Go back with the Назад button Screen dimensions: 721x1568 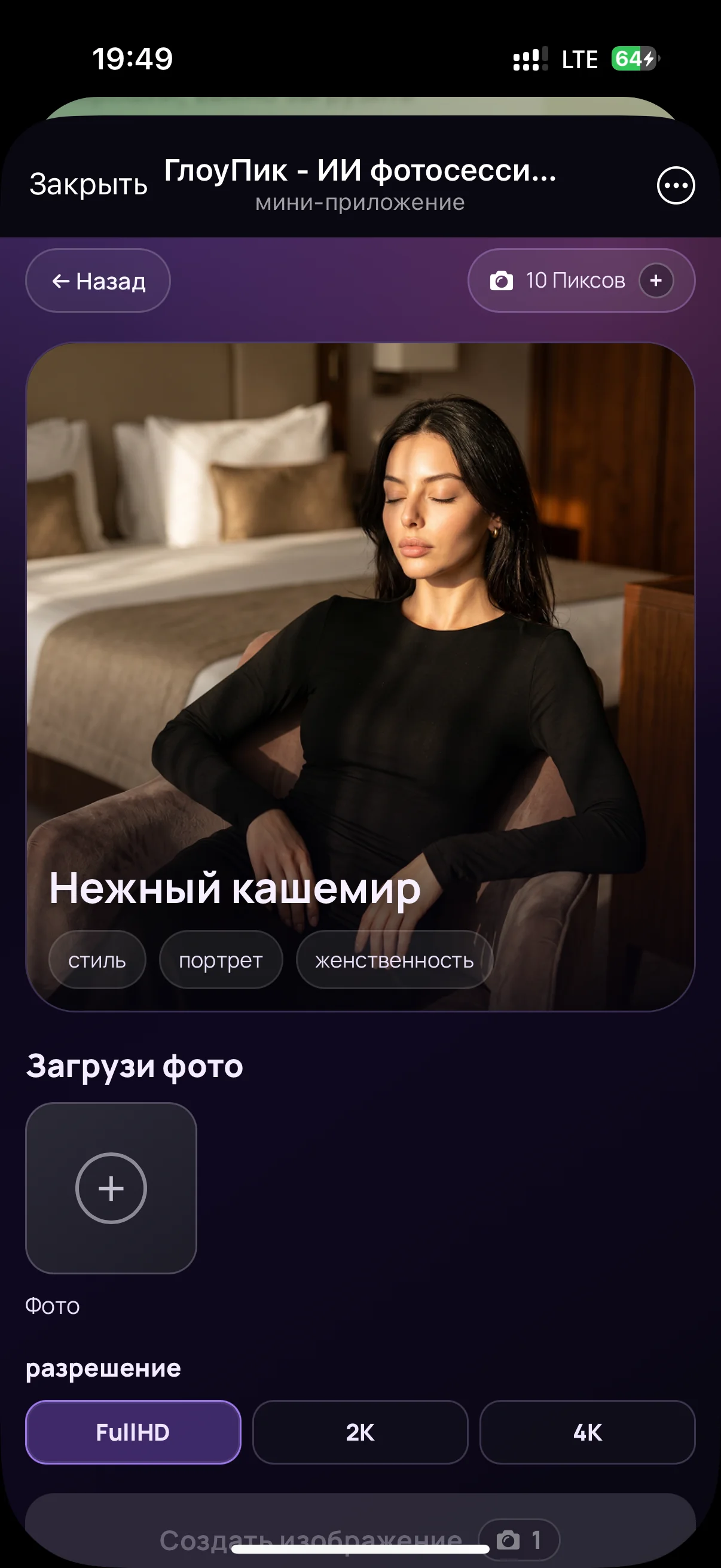[x=98, y=280]
